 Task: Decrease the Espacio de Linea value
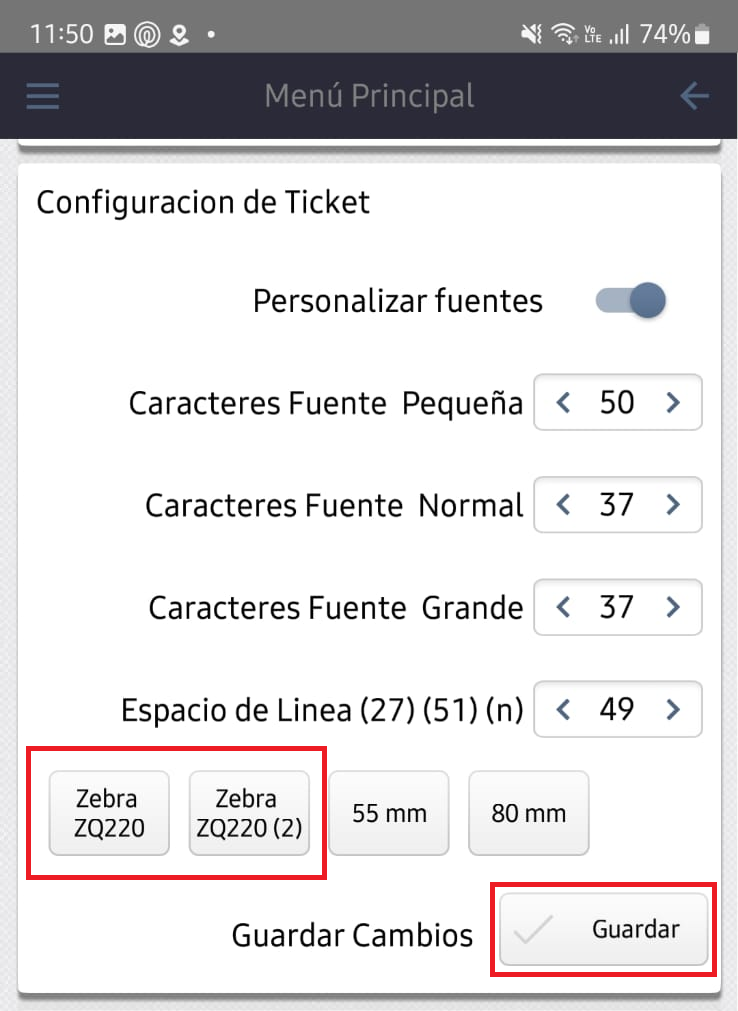click(x=562, y=709)
